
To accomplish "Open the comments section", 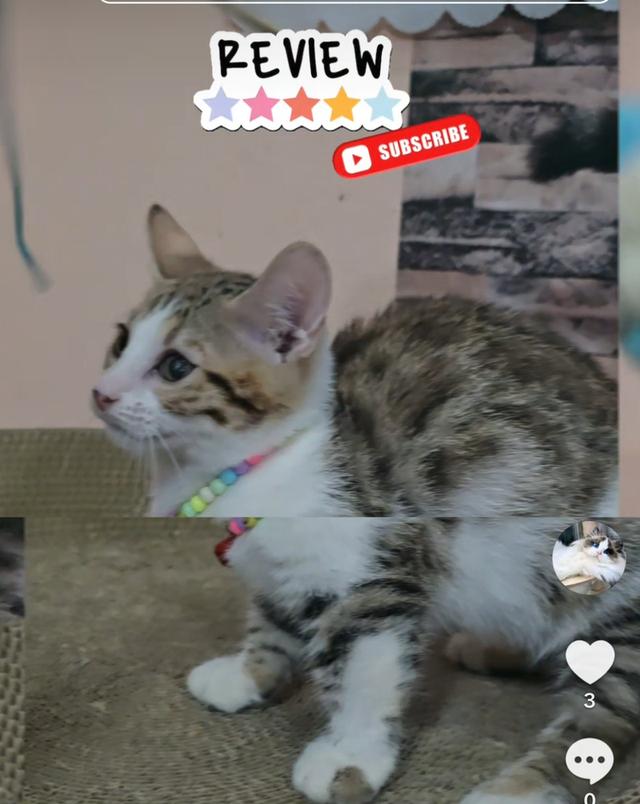I will pos(589,762).
